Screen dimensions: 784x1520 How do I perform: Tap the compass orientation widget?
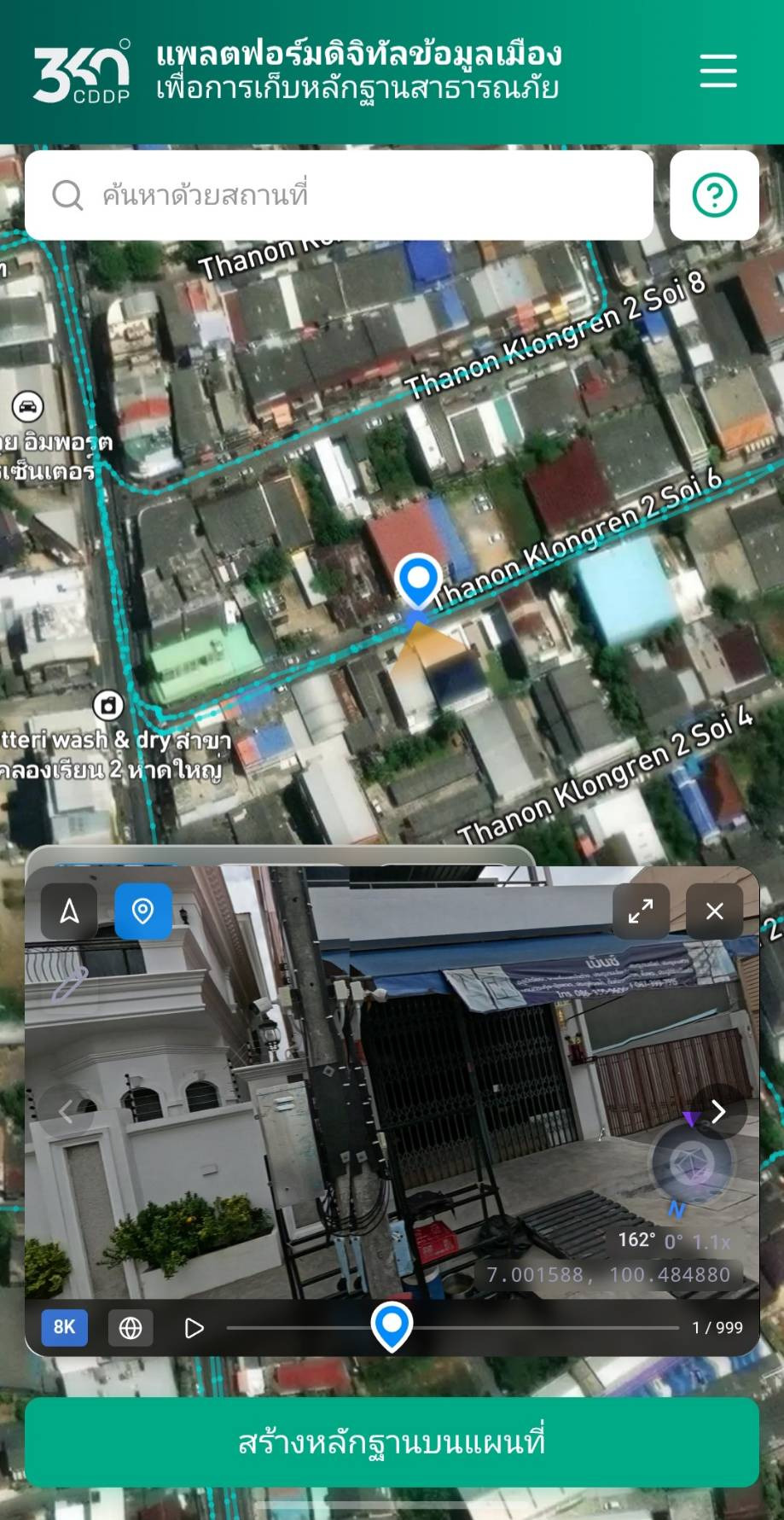point(693,1164)
